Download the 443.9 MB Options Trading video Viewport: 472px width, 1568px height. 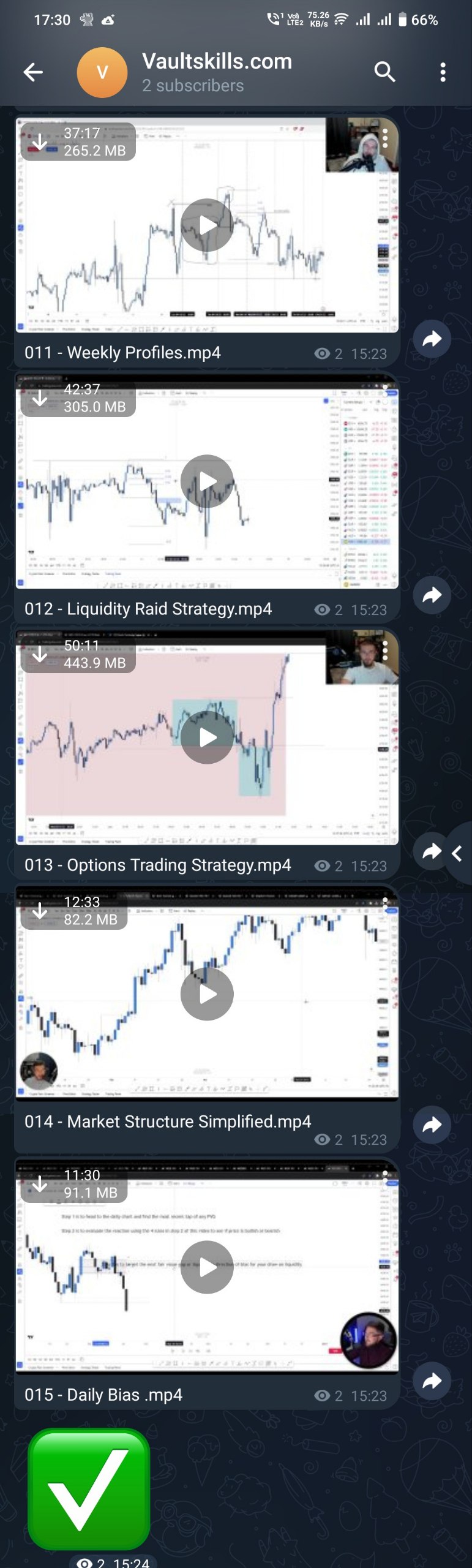tap(40, 655)
